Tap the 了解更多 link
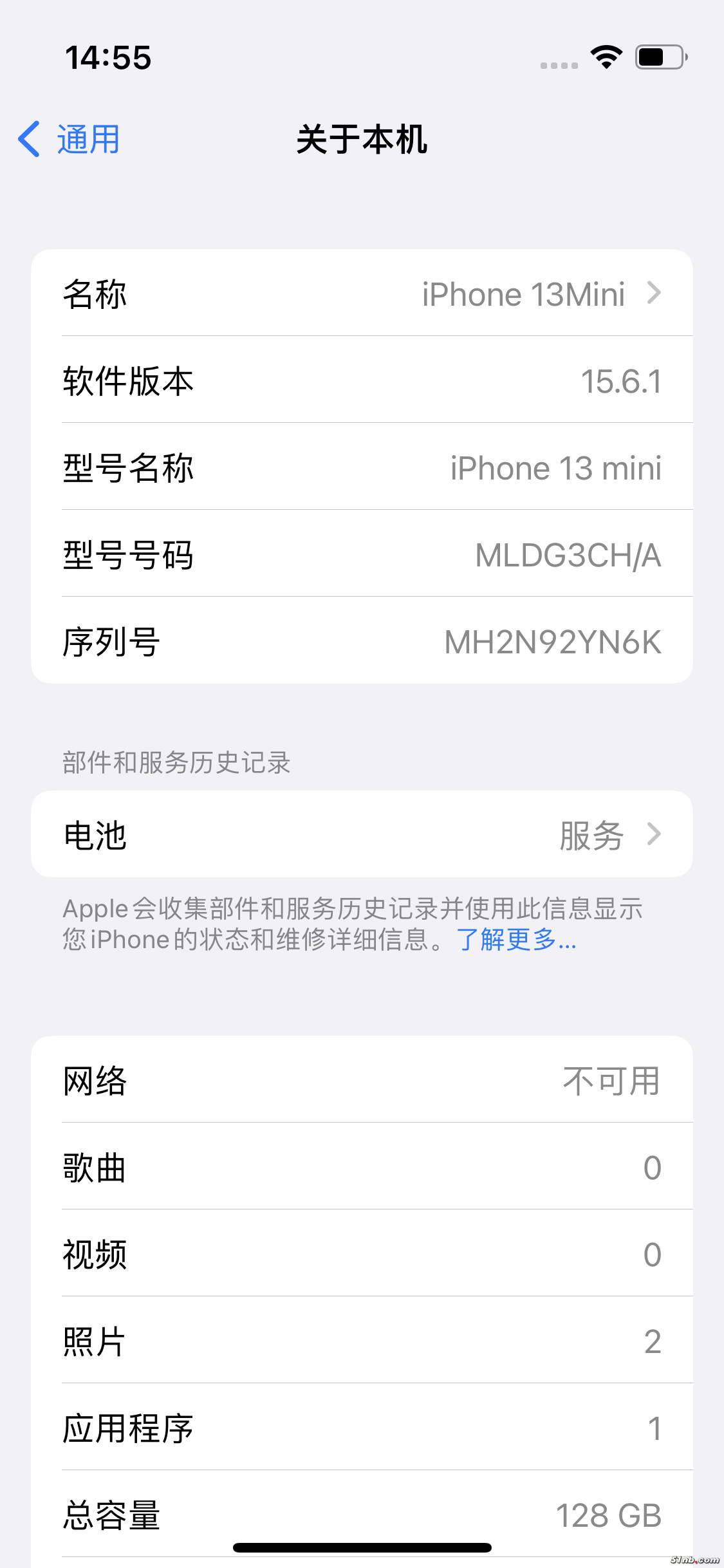The image size is (724, 1568). pyautogui.click(x=516, y=940)
